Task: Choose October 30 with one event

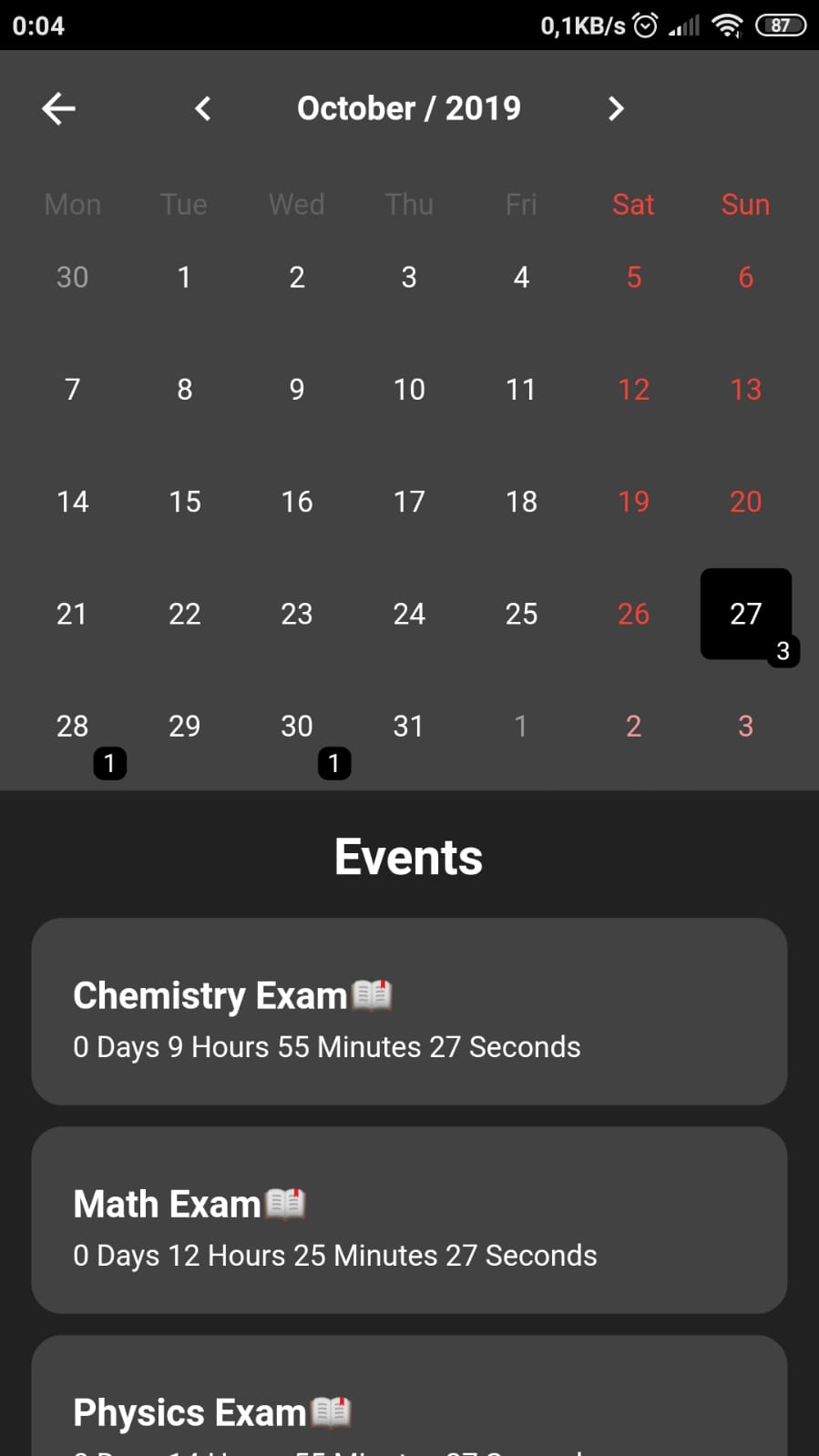Action: tap(297, 726)
